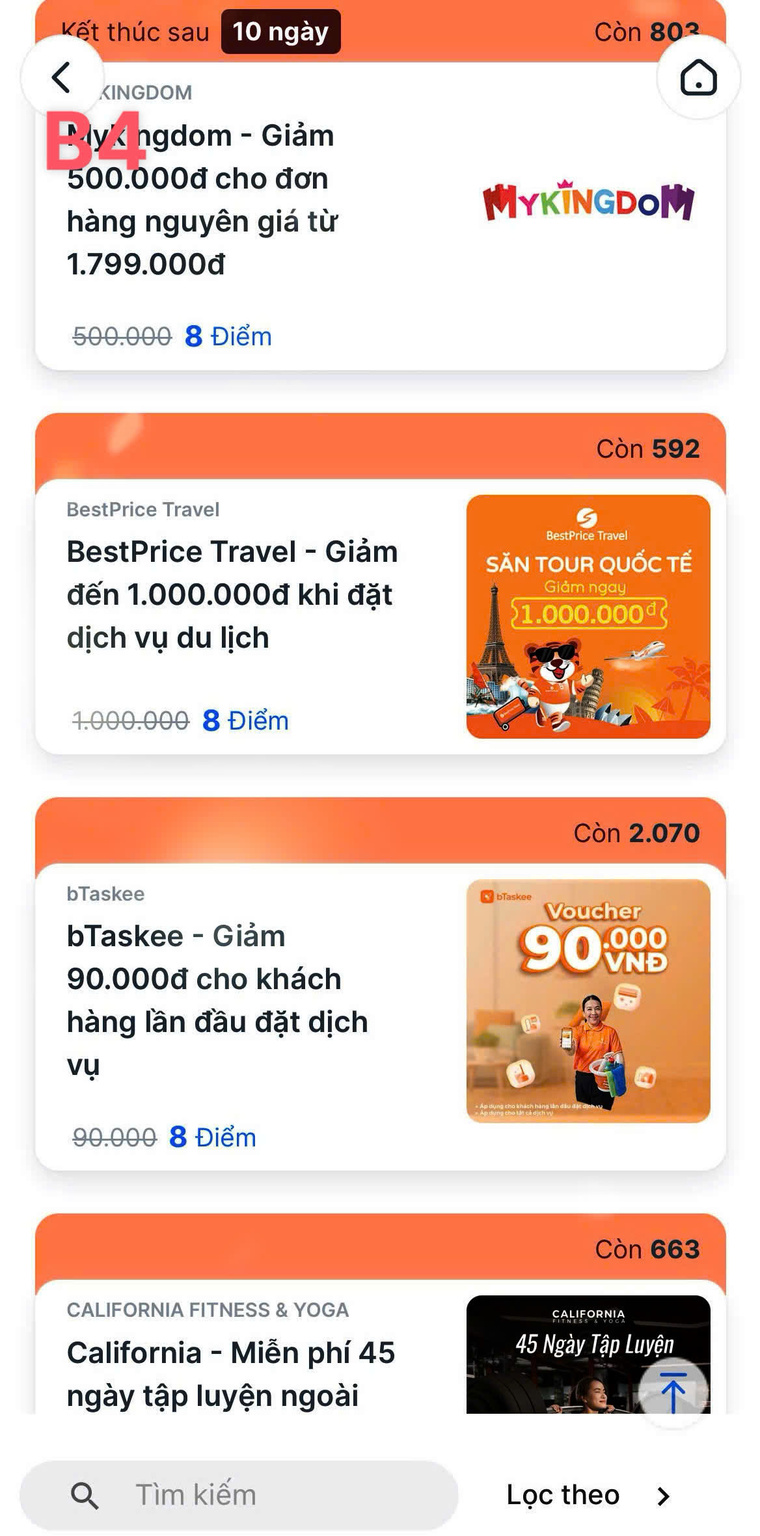Viewport: 760px width, 1536px height.
Task: Go back using the arrow
Action: point(62,77)
